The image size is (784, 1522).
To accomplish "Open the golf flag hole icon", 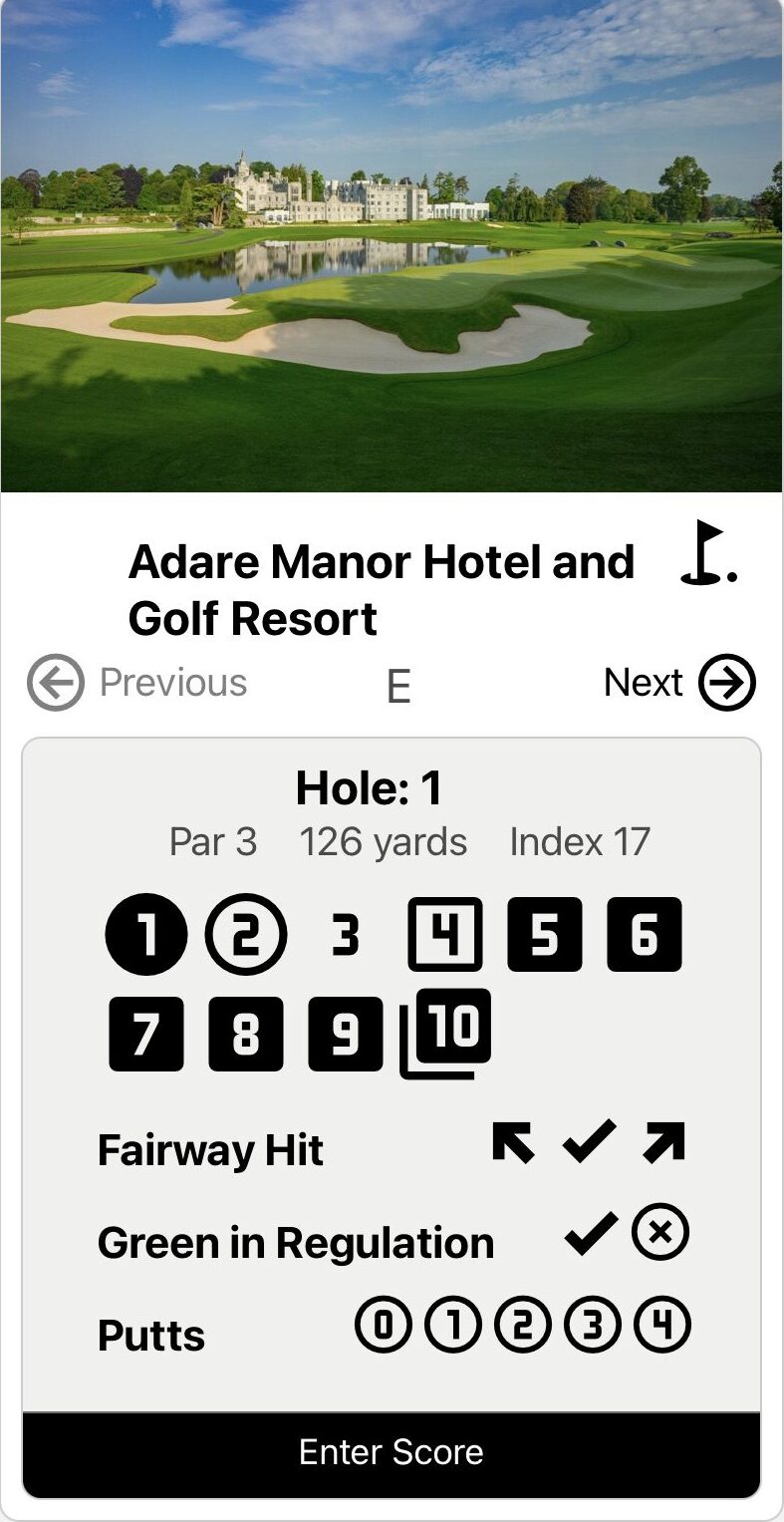I will [708, 552].
